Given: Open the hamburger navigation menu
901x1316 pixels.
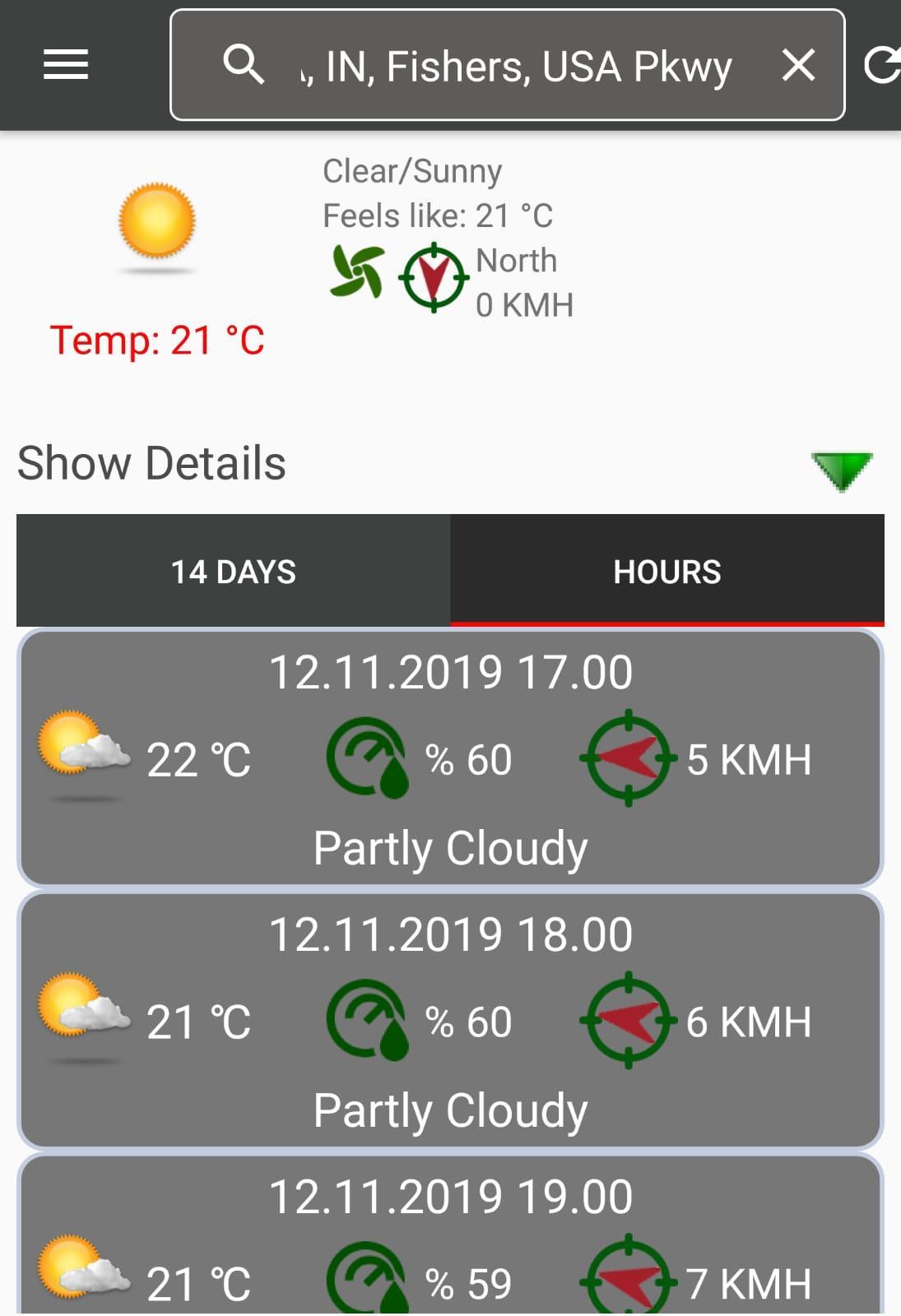Looking at the screenshot, I should coord(66,64).
